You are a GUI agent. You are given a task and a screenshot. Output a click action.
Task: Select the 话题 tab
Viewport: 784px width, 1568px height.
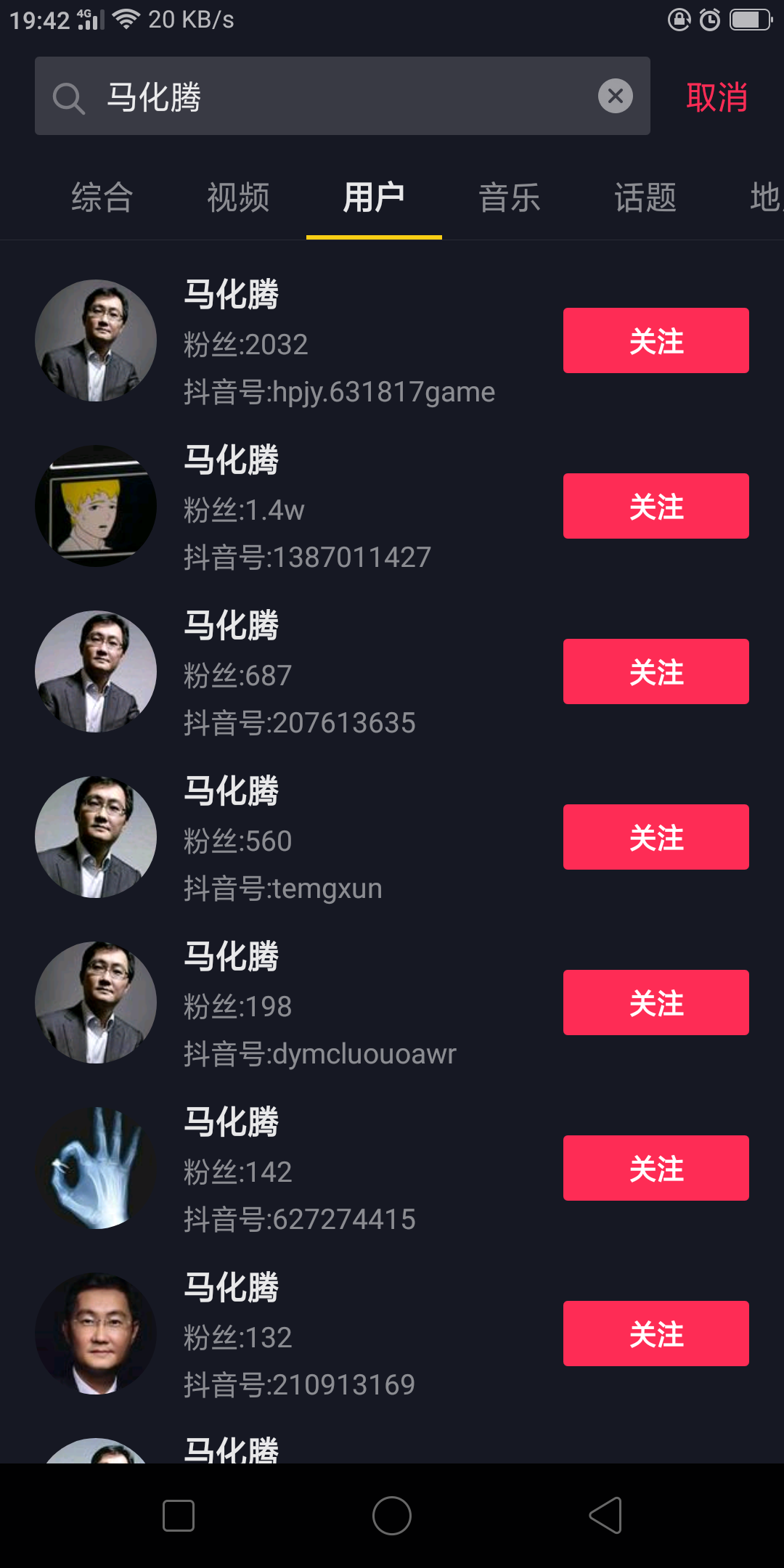point(645,197)
